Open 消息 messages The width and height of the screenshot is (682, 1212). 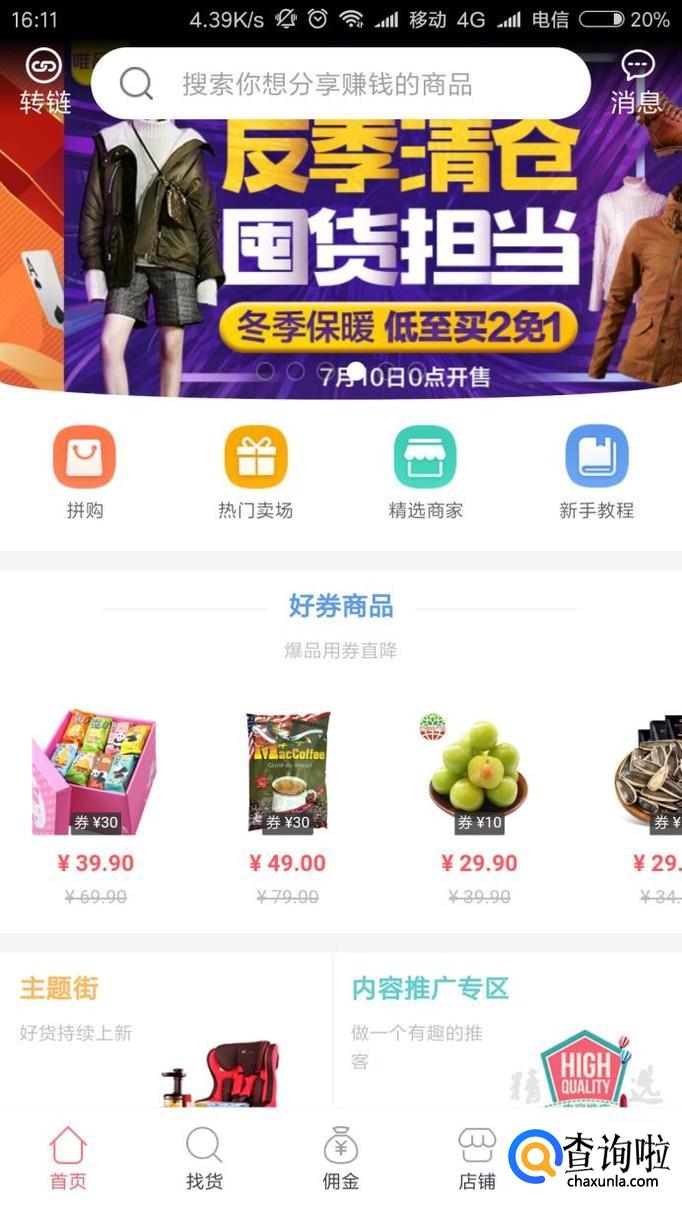click(x=636, y=80)
